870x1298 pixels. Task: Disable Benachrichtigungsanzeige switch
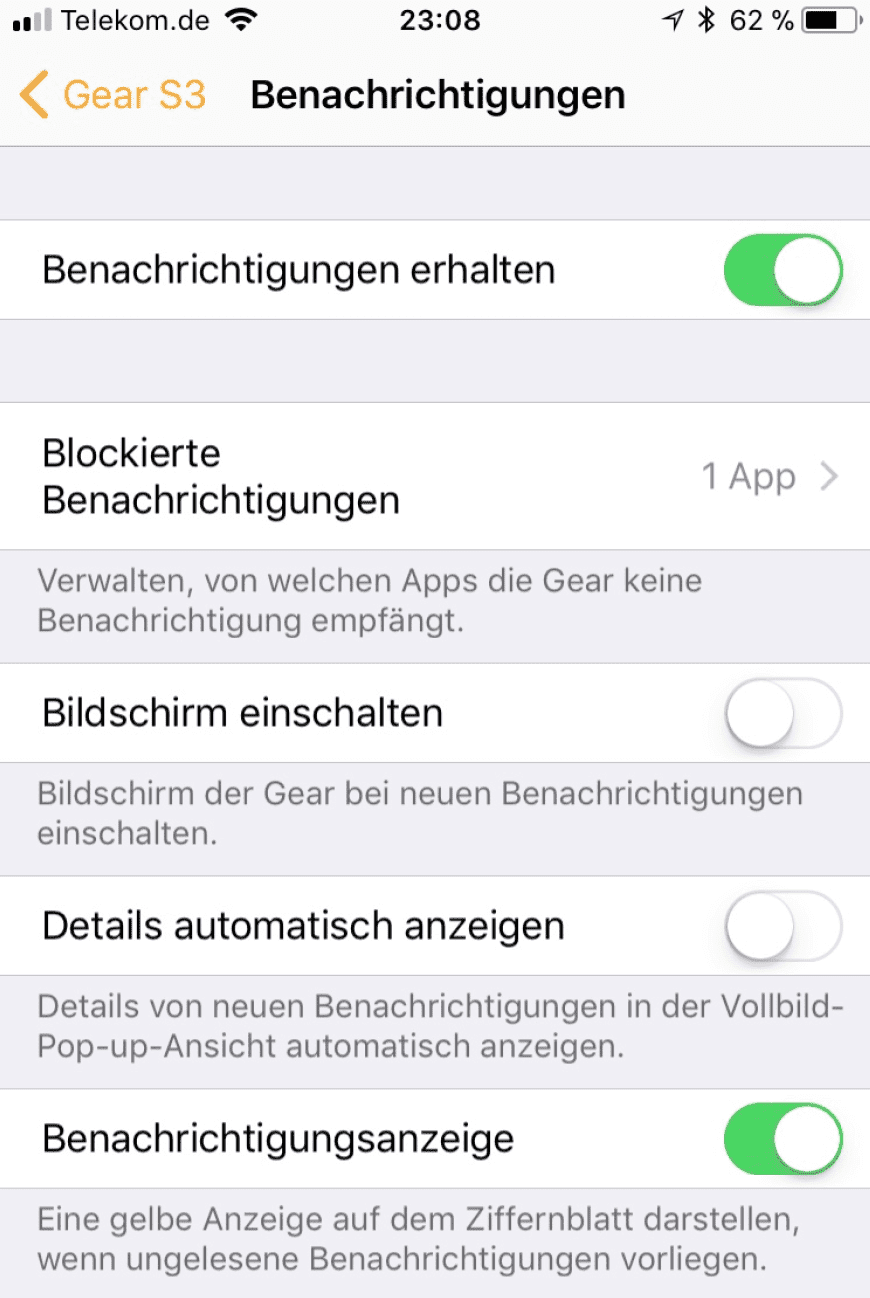782,1139
